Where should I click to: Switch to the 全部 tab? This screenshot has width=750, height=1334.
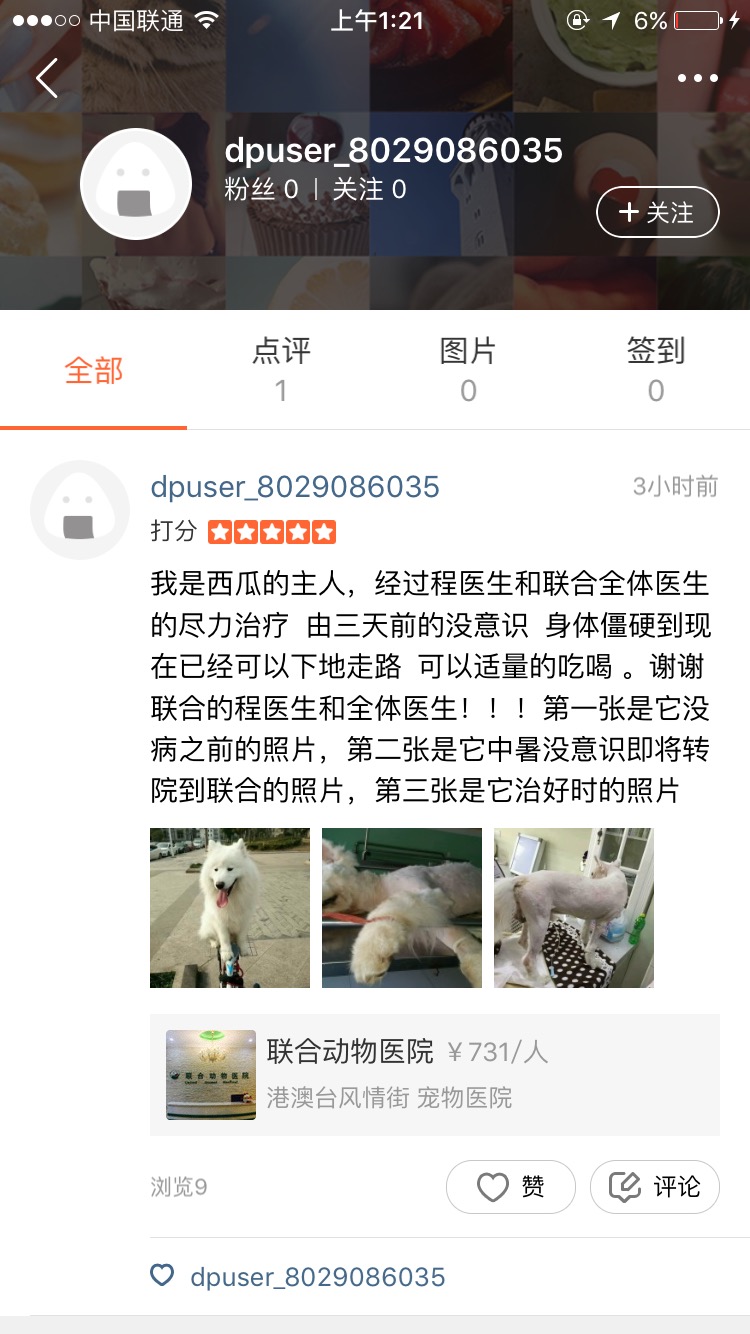point(94,371)
